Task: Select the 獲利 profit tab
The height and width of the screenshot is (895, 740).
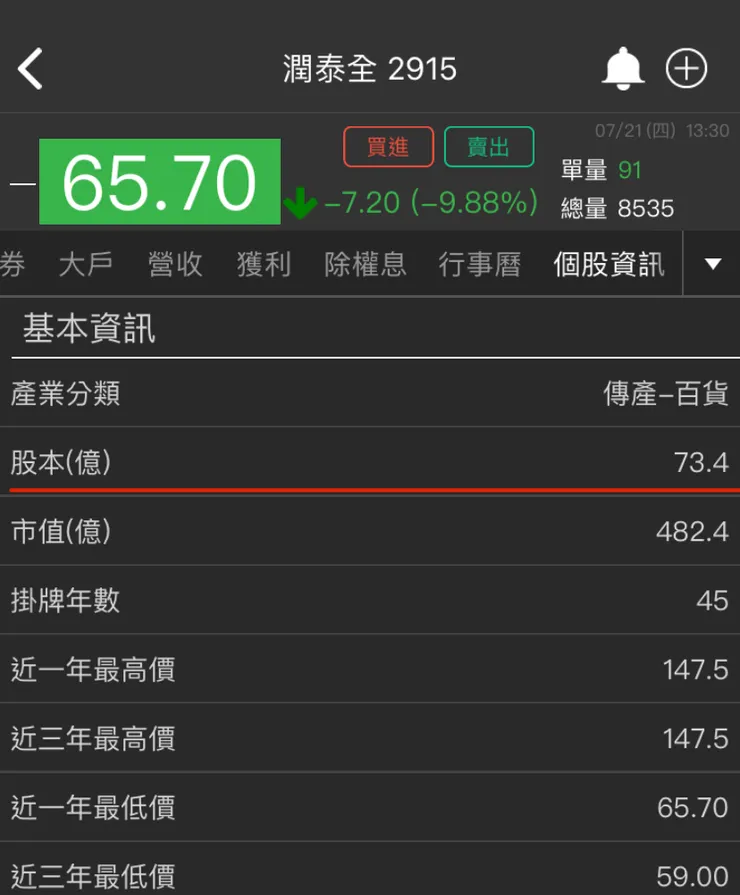Action: click(263, 265)
